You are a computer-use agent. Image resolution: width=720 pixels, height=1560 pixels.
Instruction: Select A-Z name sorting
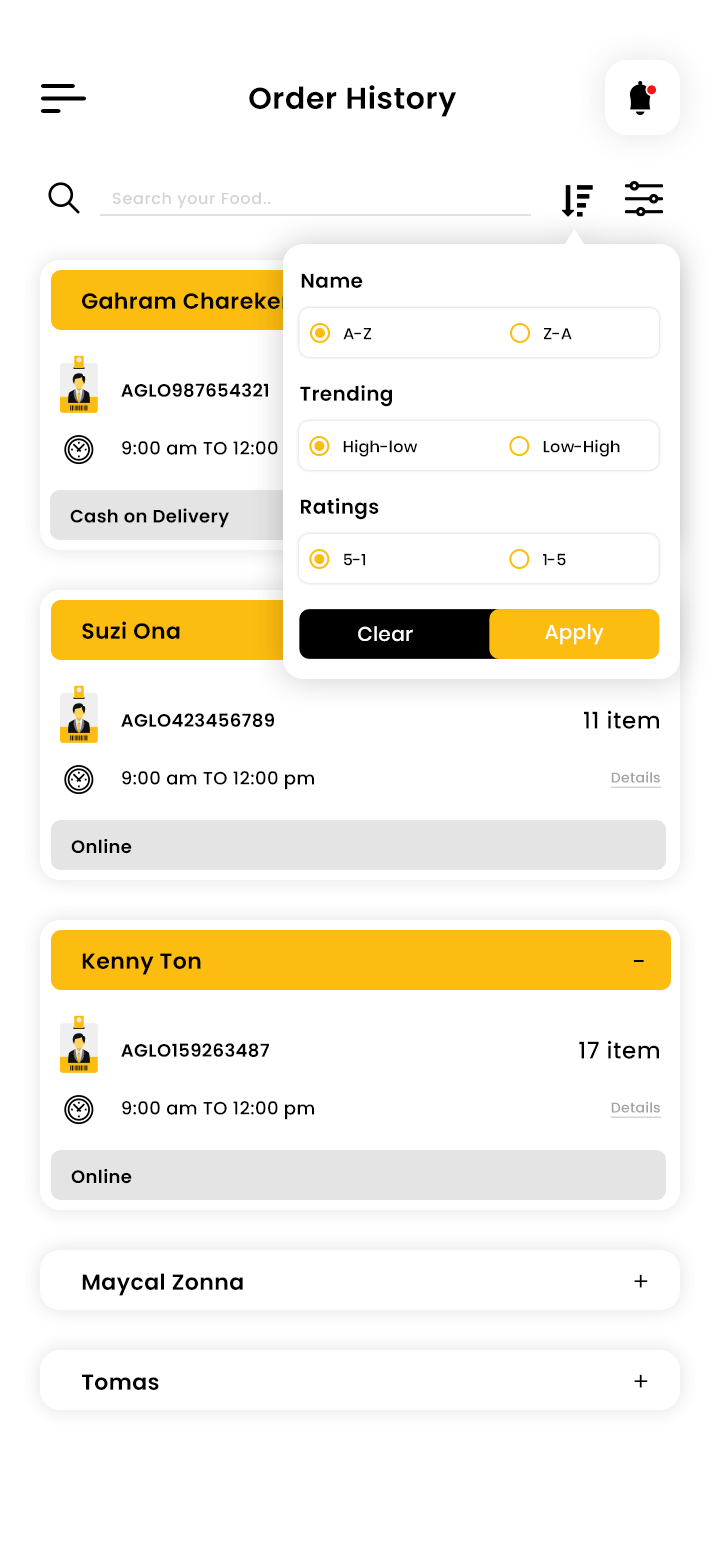[x=341, y=333]
